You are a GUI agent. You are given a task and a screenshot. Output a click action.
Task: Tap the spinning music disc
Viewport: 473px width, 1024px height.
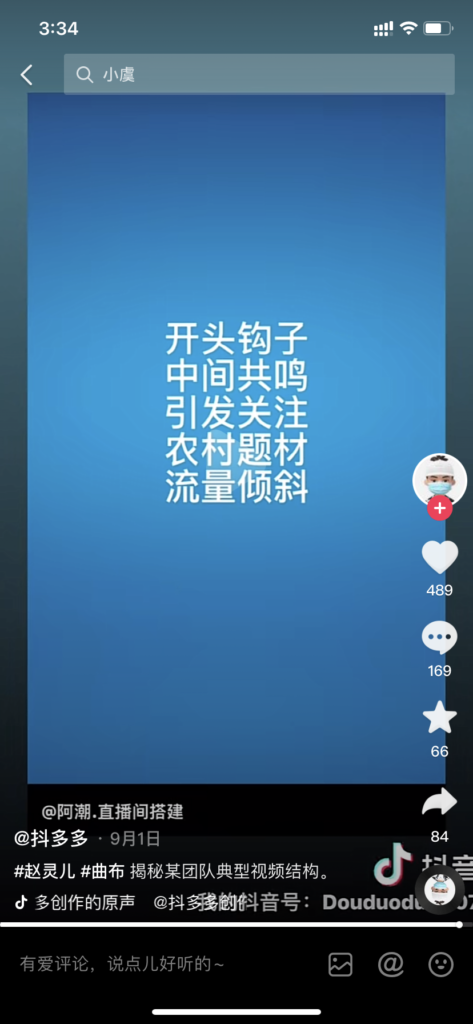pos(439,891)
